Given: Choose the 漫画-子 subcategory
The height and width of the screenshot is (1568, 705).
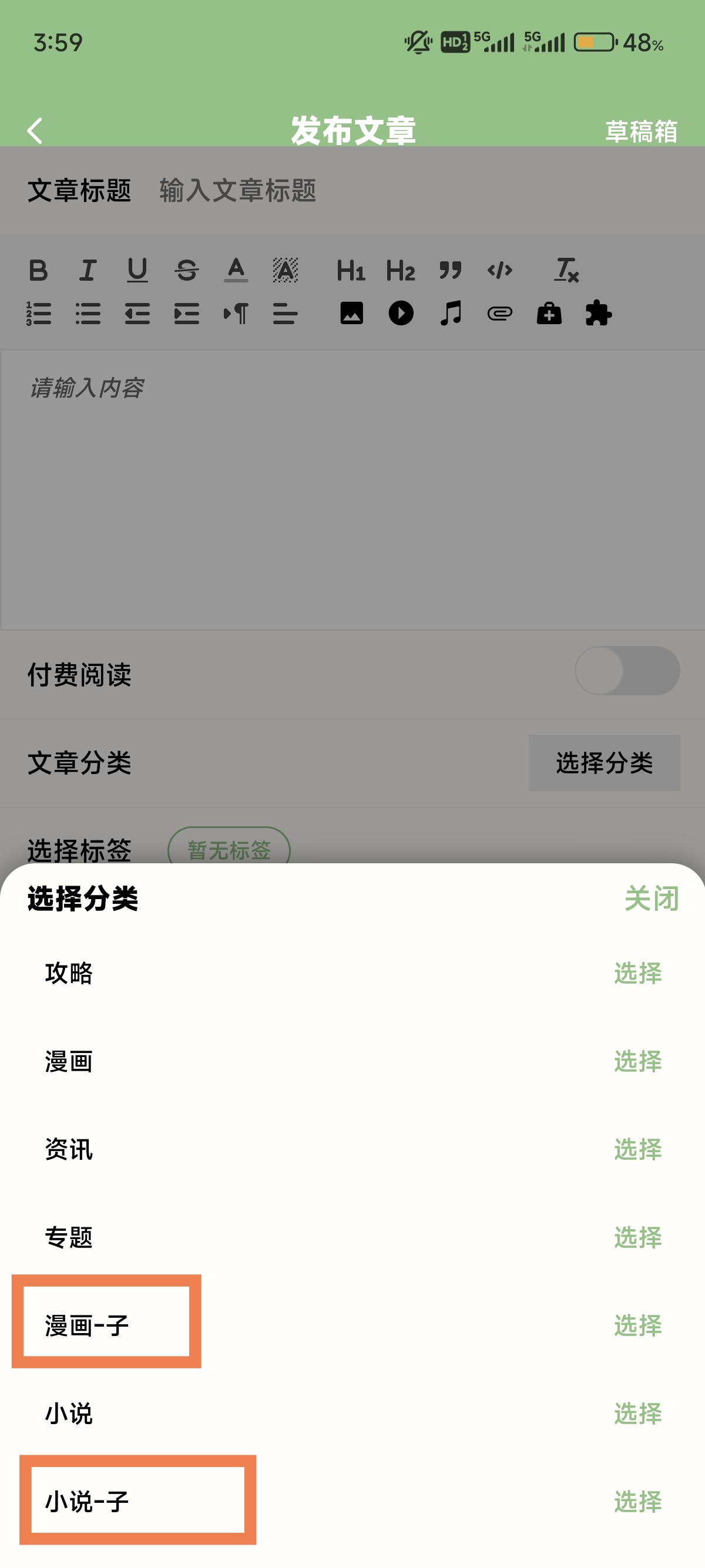Looking at the screenshot, I should pyautogui.click(x=637, y=1325).
